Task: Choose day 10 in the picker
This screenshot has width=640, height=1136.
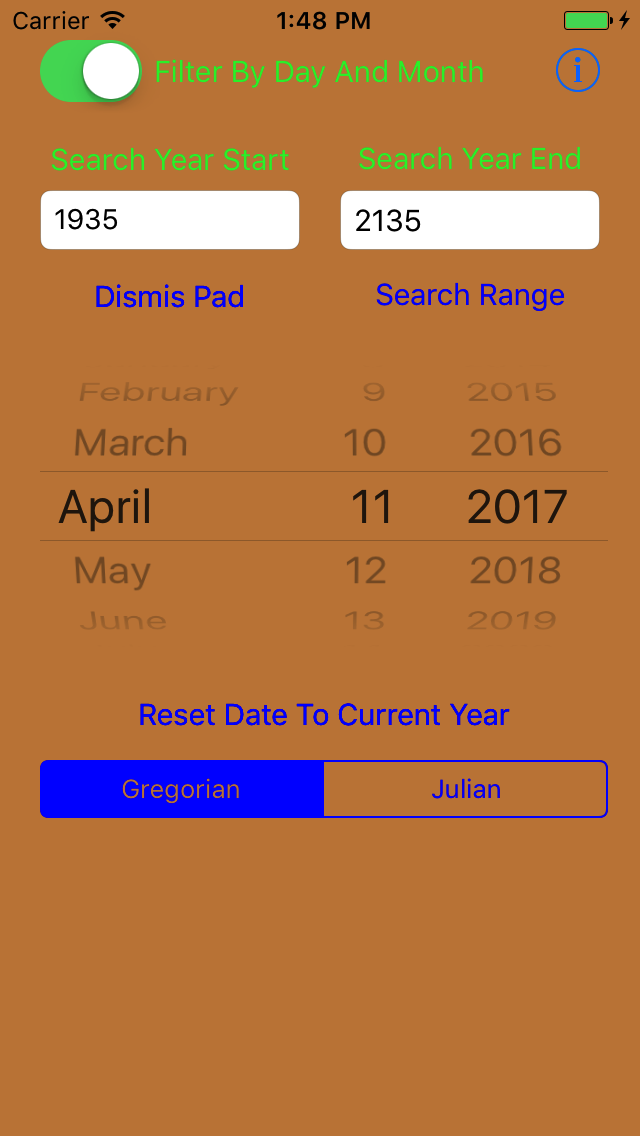Action: coord(364,443)
